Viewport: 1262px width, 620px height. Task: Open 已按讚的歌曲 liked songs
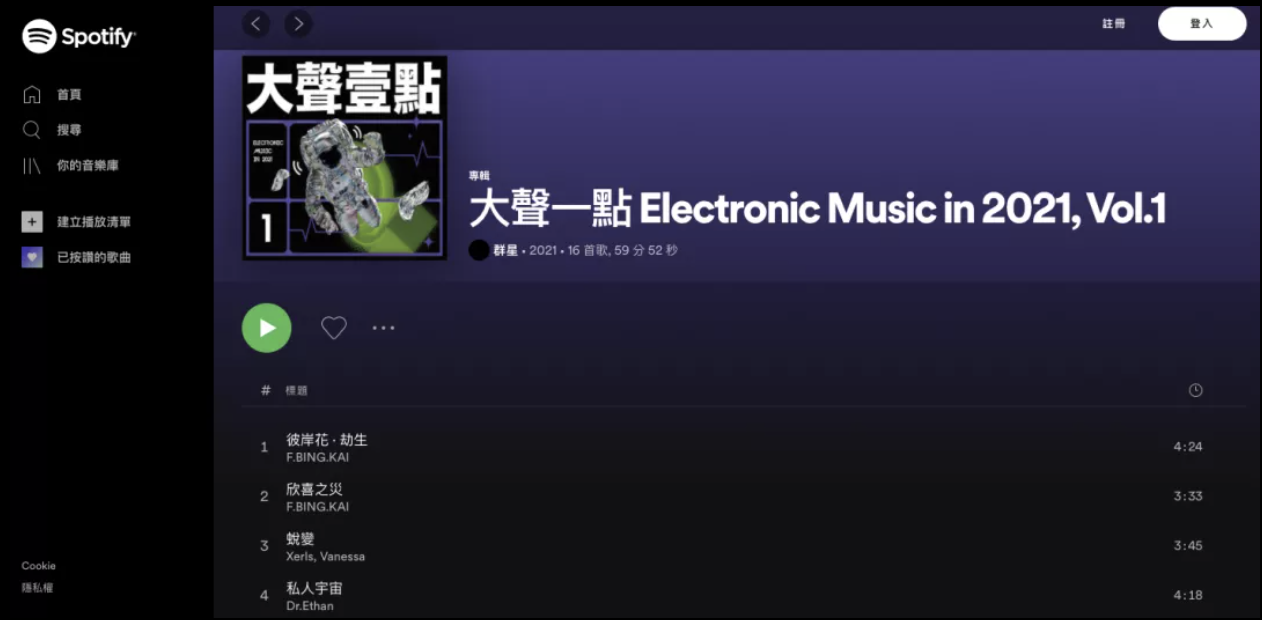(93, 258)
